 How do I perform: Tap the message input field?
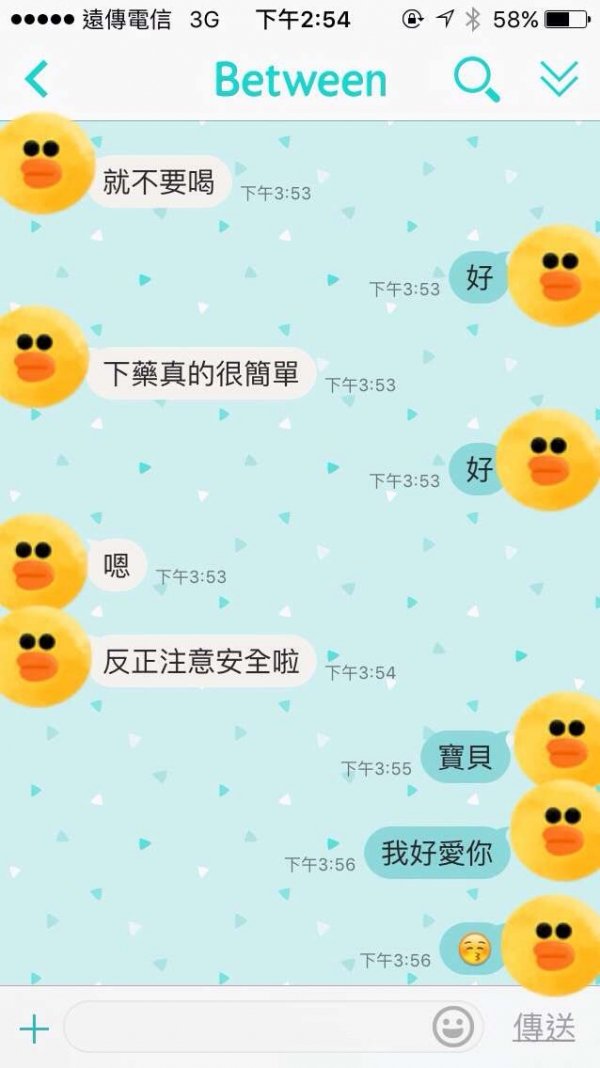tap(245, 1027)
